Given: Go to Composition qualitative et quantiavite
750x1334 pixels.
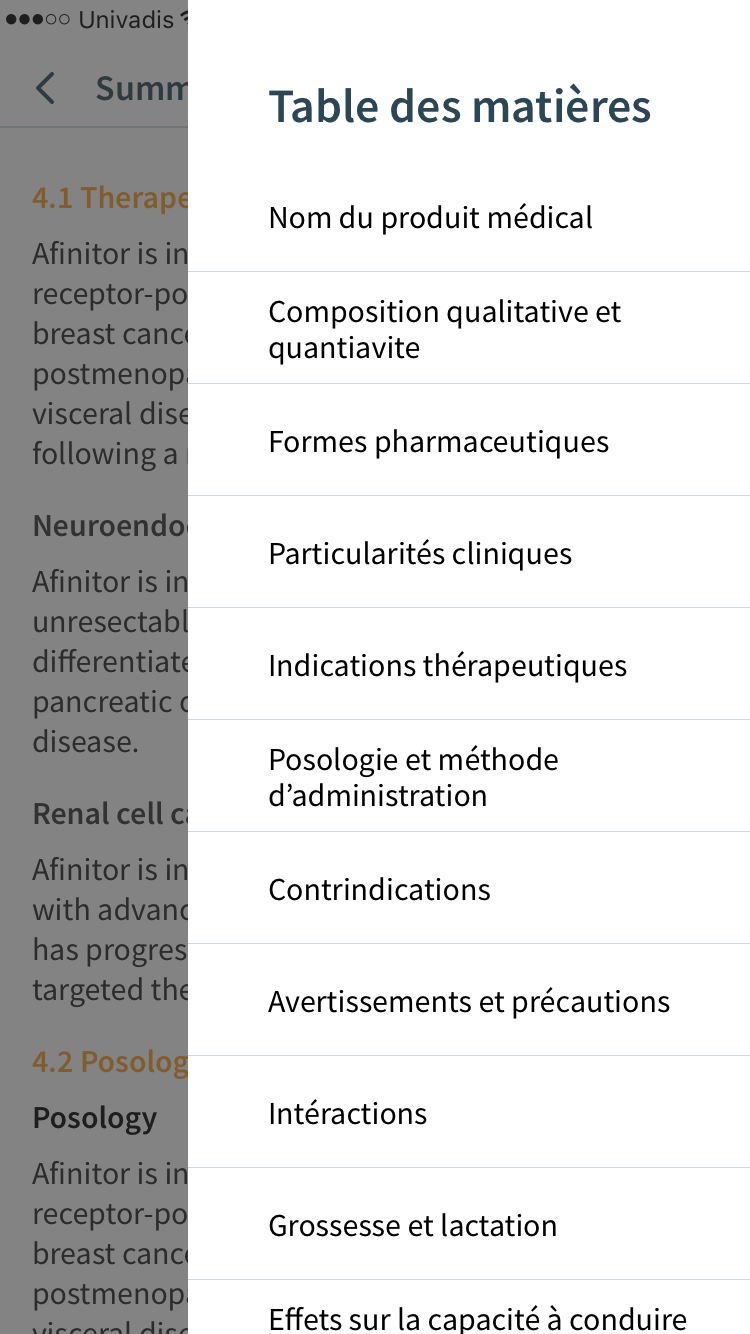Looking at the screenshot, I should [469, 328].
